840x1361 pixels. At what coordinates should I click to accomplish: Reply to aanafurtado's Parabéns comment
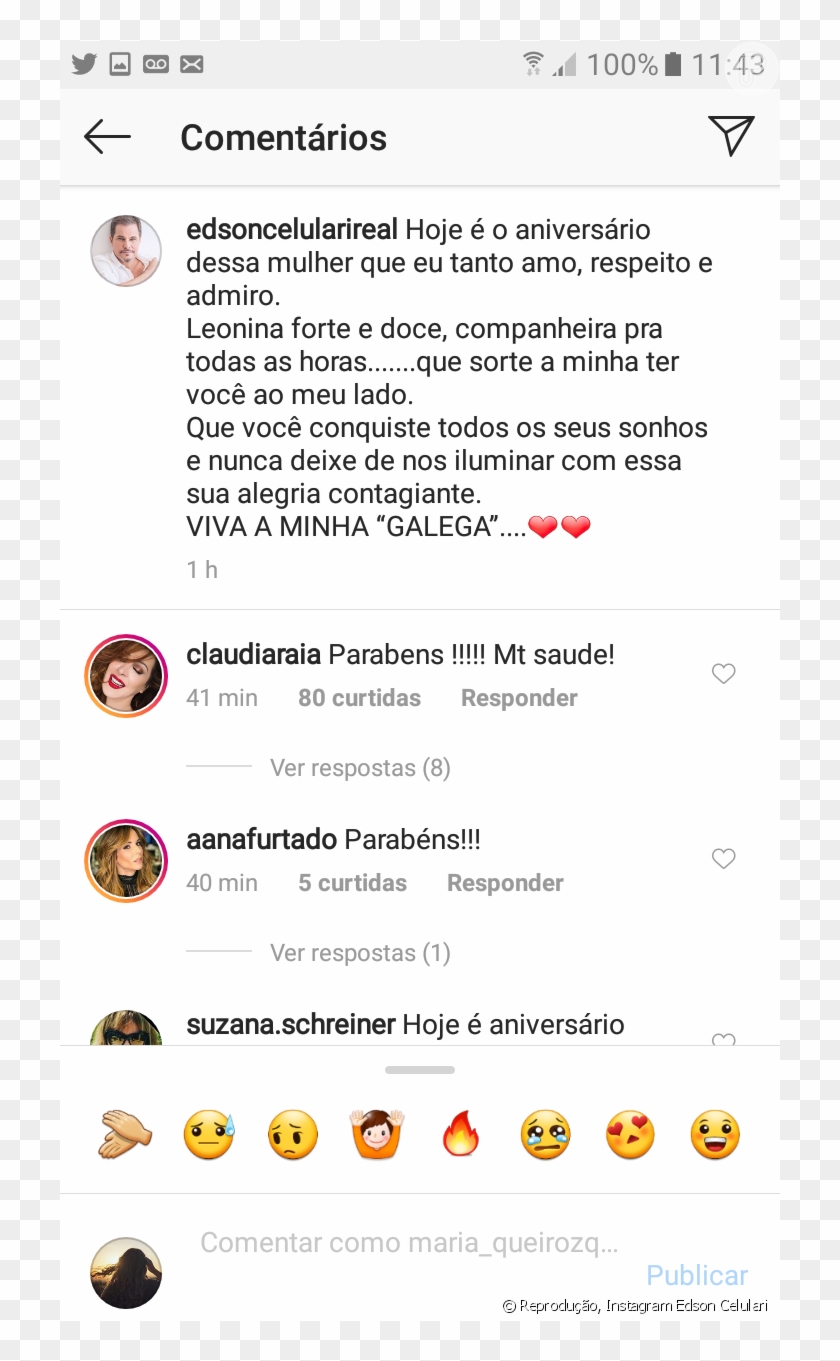pos(505,883)
